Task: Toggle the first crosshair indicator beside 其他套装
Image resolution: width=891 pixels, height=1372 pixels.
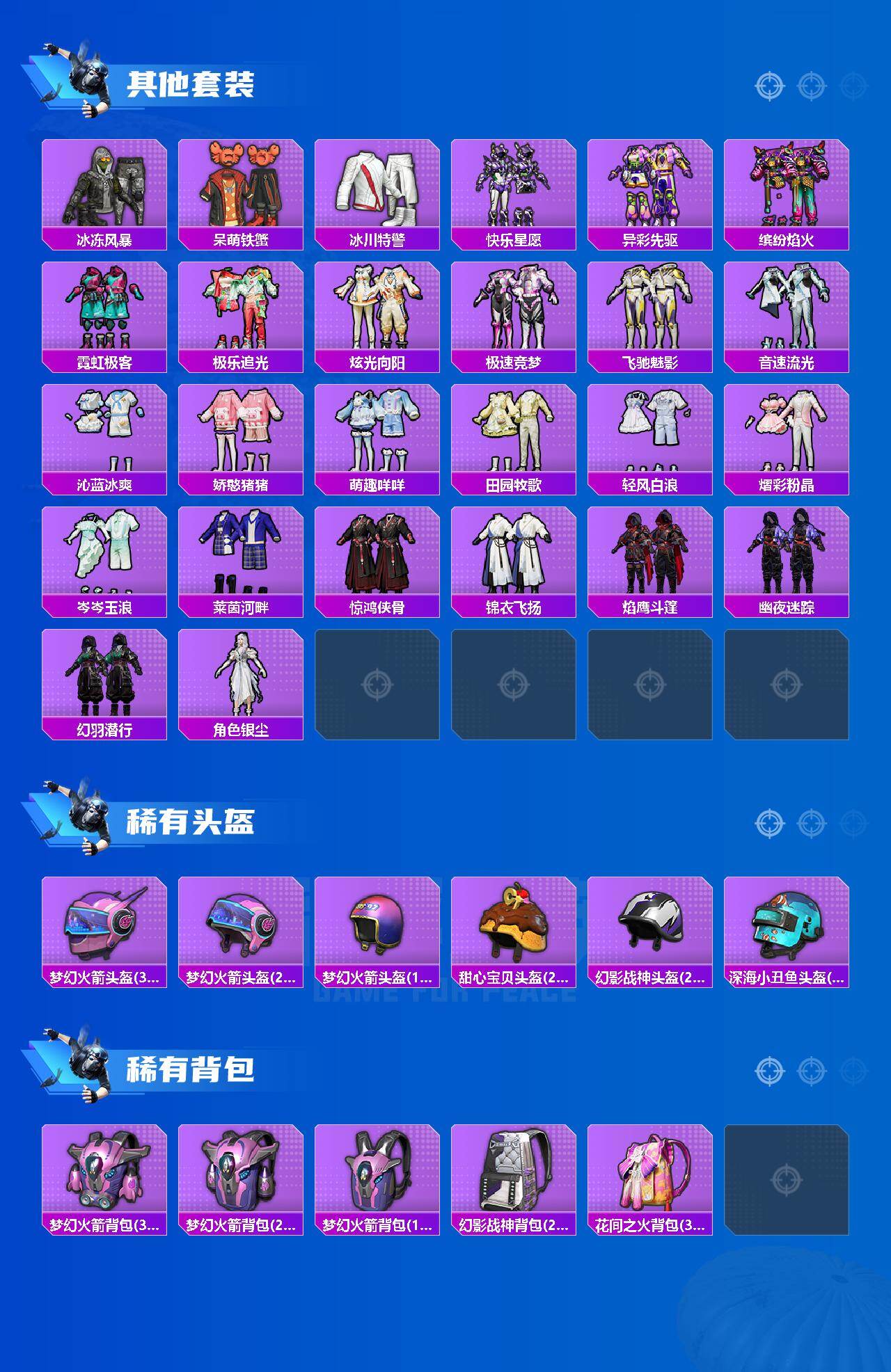Action: point(768,87)
